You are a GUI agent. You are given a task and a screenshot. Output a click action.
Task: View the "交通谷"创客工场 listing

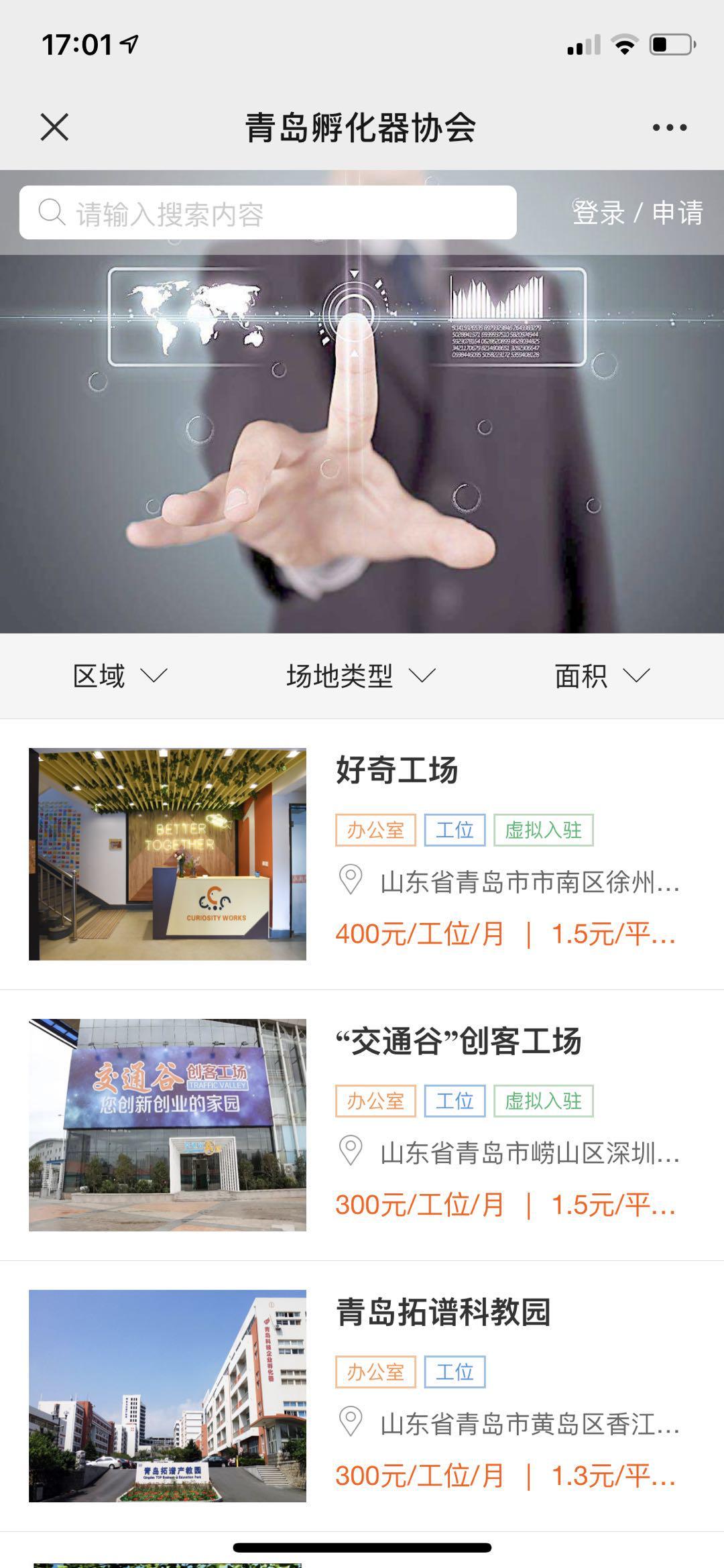[459, 1041]
